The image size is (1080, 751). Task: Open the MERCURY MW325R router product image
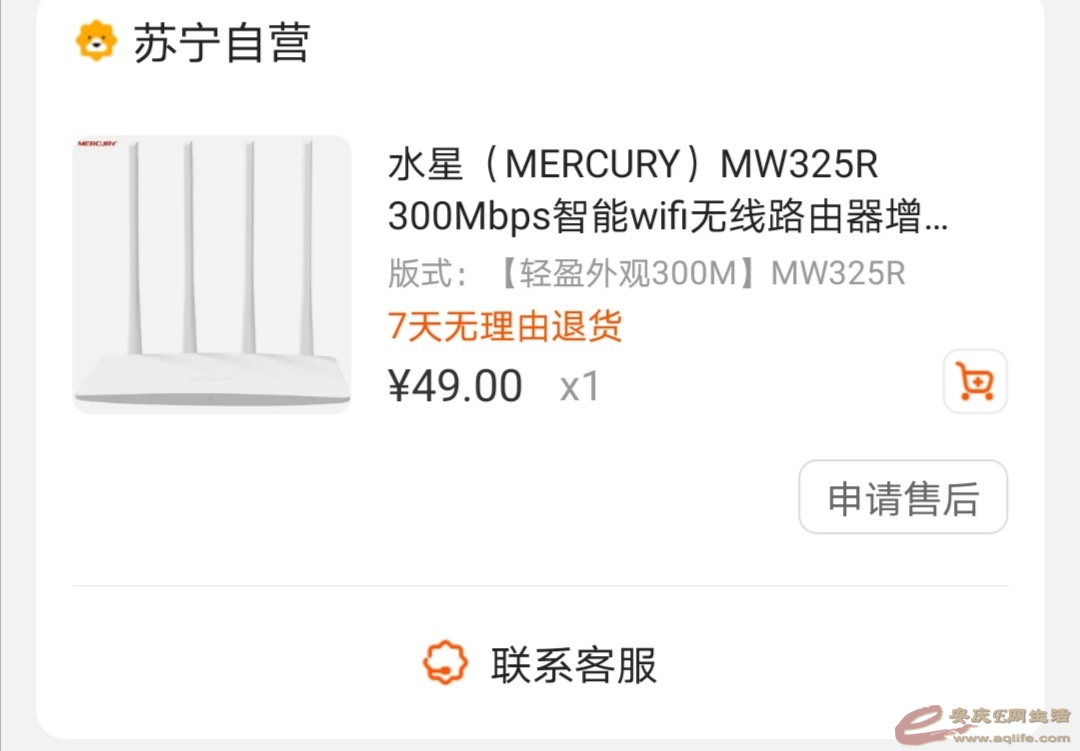(211, 274)
